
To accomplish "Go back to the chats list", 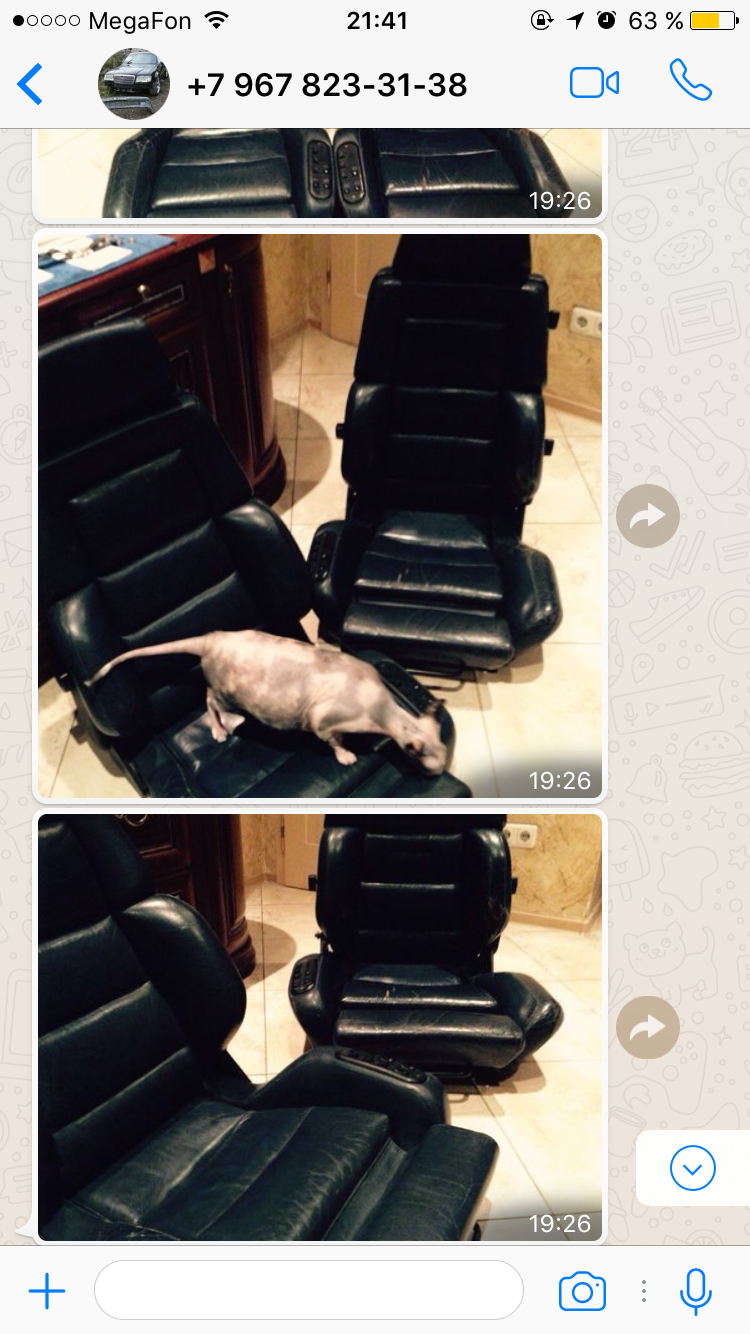I will point(31,84).
